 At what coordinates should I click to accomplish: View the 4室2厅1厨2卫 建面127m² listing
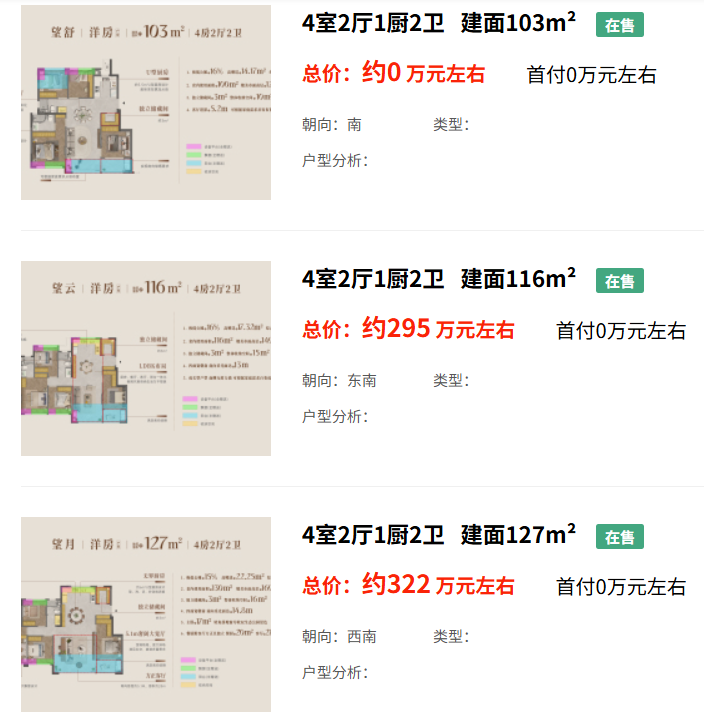pos(439,535)
